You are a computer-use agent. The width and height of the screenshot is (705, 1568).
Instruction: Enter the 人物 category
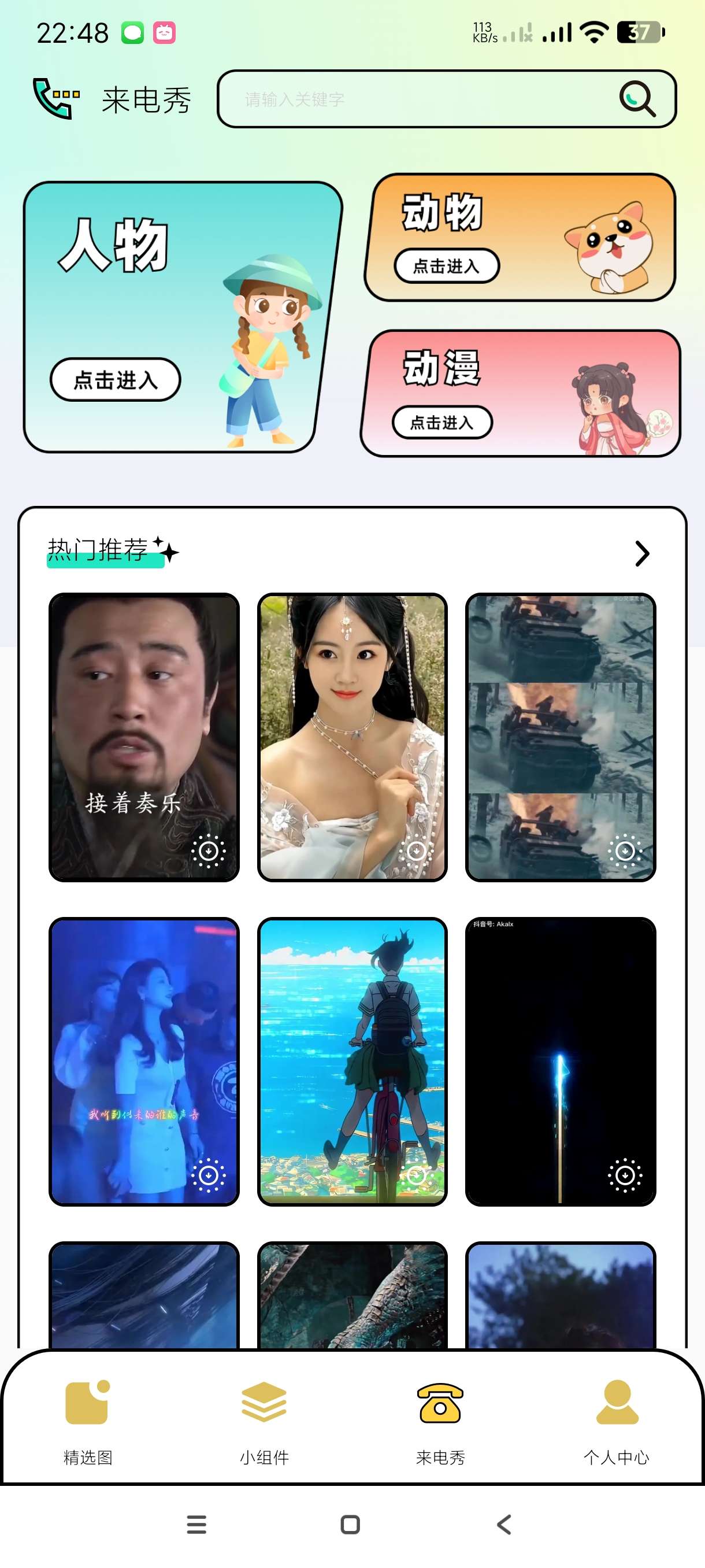click(x=115, y=380)
